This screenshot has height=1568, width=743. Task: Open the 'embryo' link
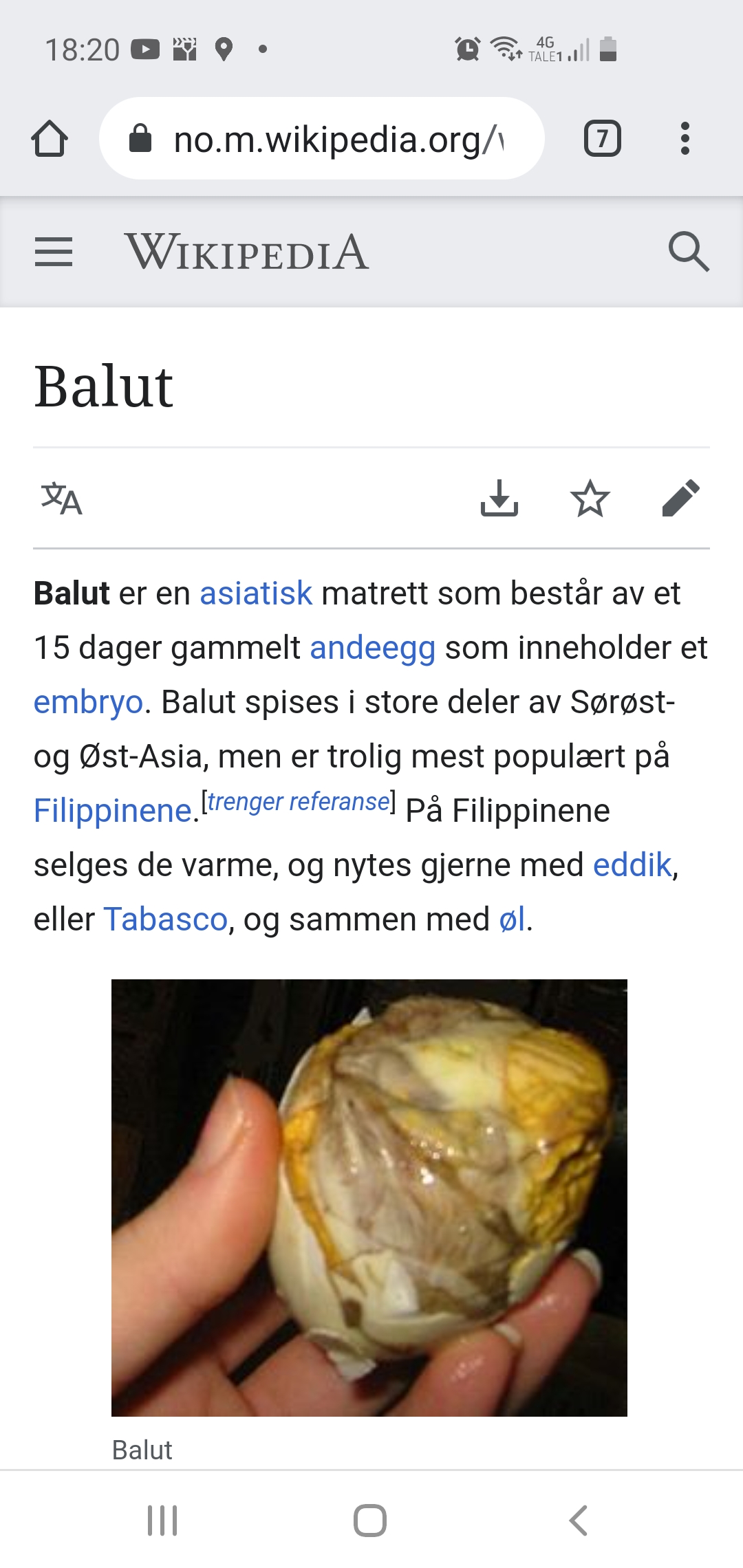point(89,702)
